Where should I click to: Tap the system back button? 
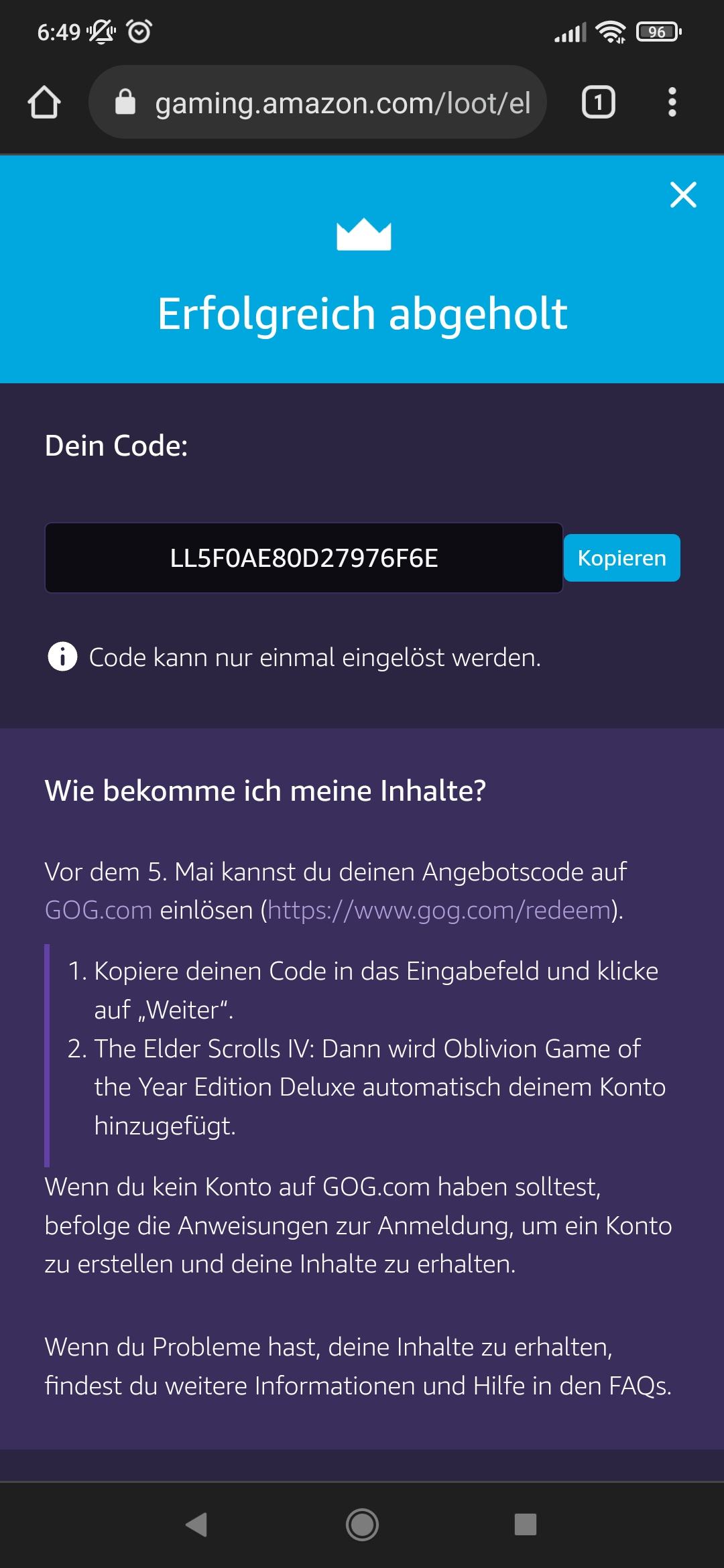coord(196,1524)
